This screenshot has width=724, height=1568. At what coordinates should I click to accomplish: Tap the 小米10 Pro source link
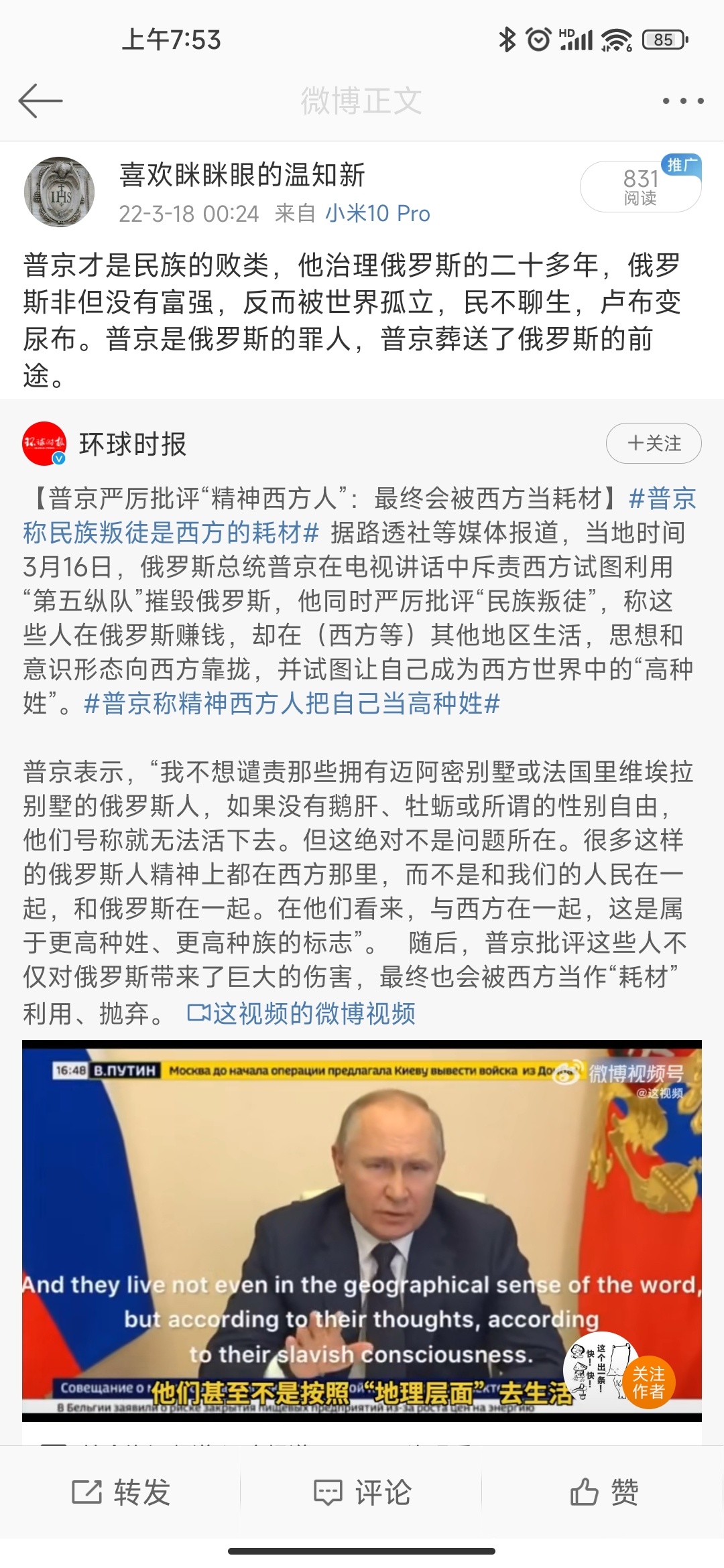click(x=377, y=214)
